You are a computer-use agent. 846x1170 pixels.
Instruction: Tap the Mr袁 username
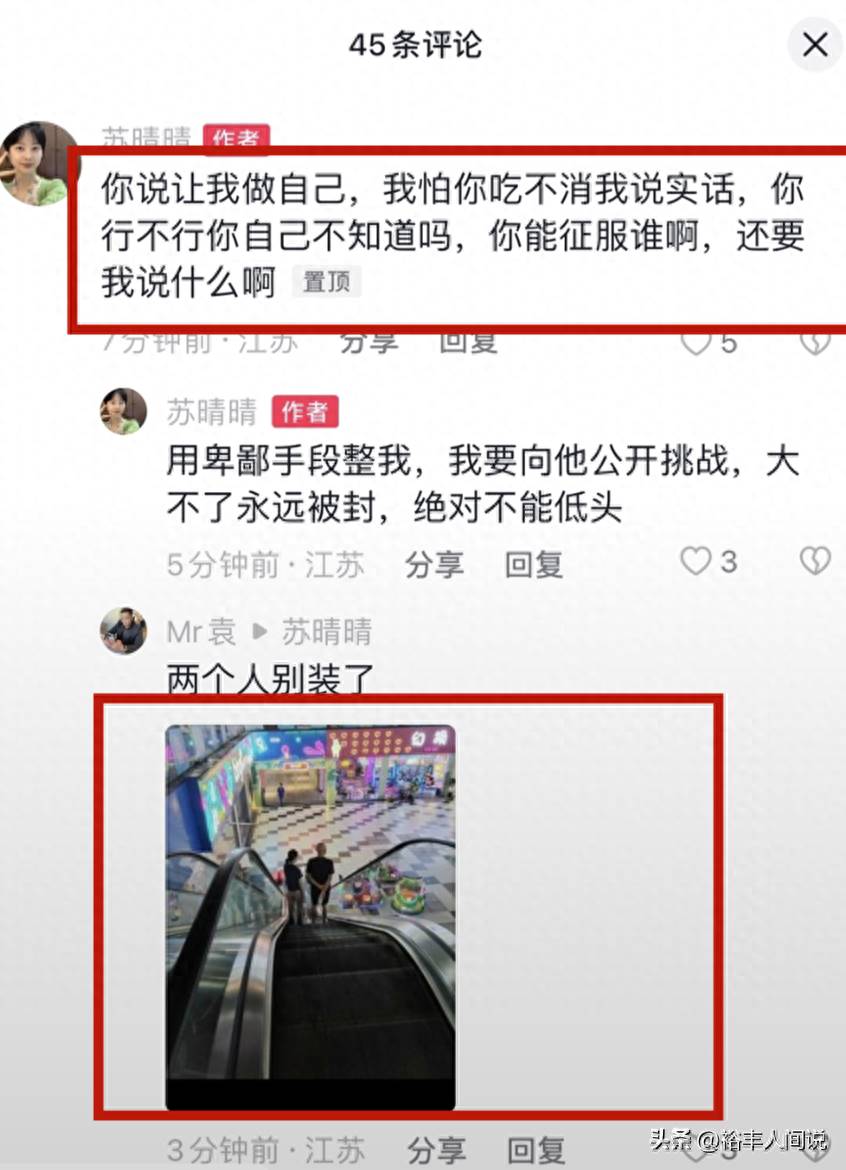(201, 632)
